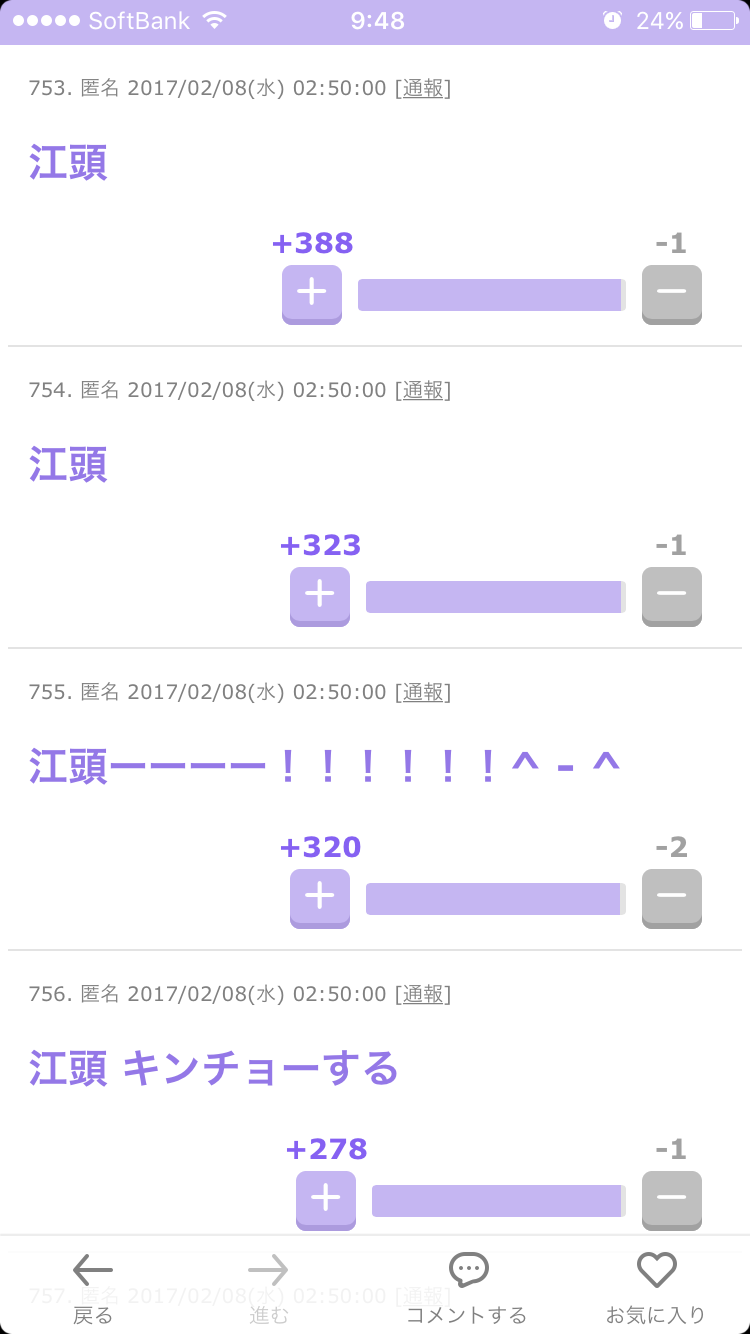Open コメントする to write a comment
The image size is (750, 1334).
[467, 1288]
